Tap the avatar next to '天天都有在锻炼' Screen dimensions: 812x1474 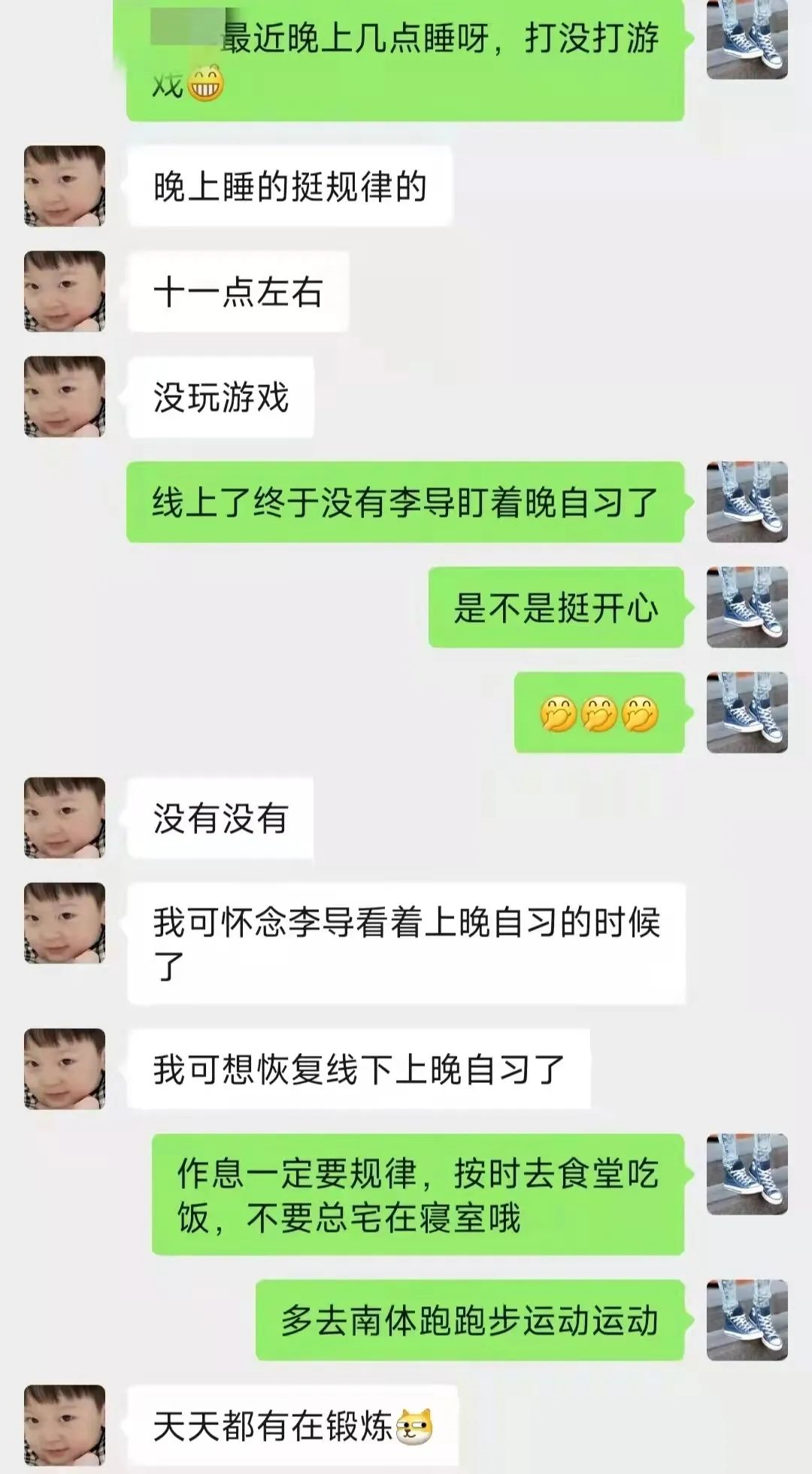point(65,1425)
